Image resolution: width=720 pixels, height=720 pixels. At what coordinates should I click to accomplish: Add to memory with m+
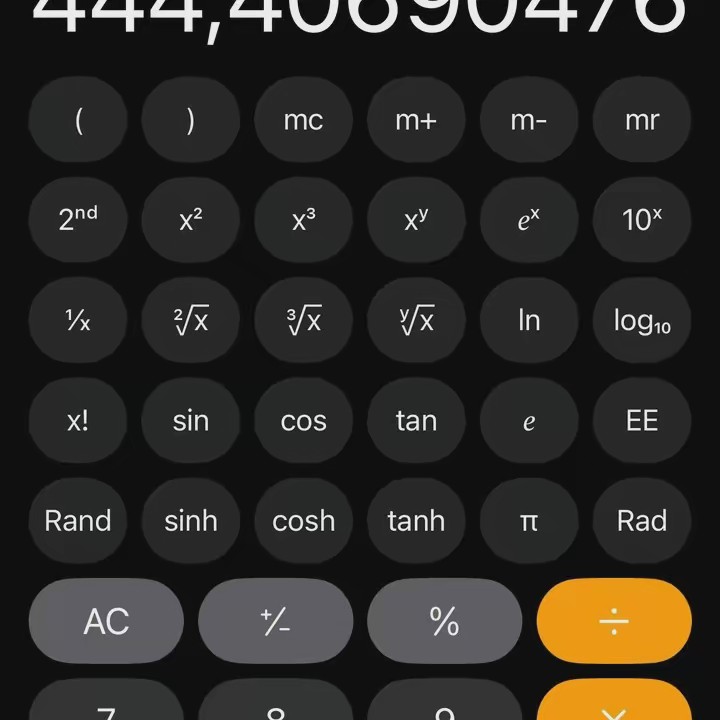pos(416,120)
